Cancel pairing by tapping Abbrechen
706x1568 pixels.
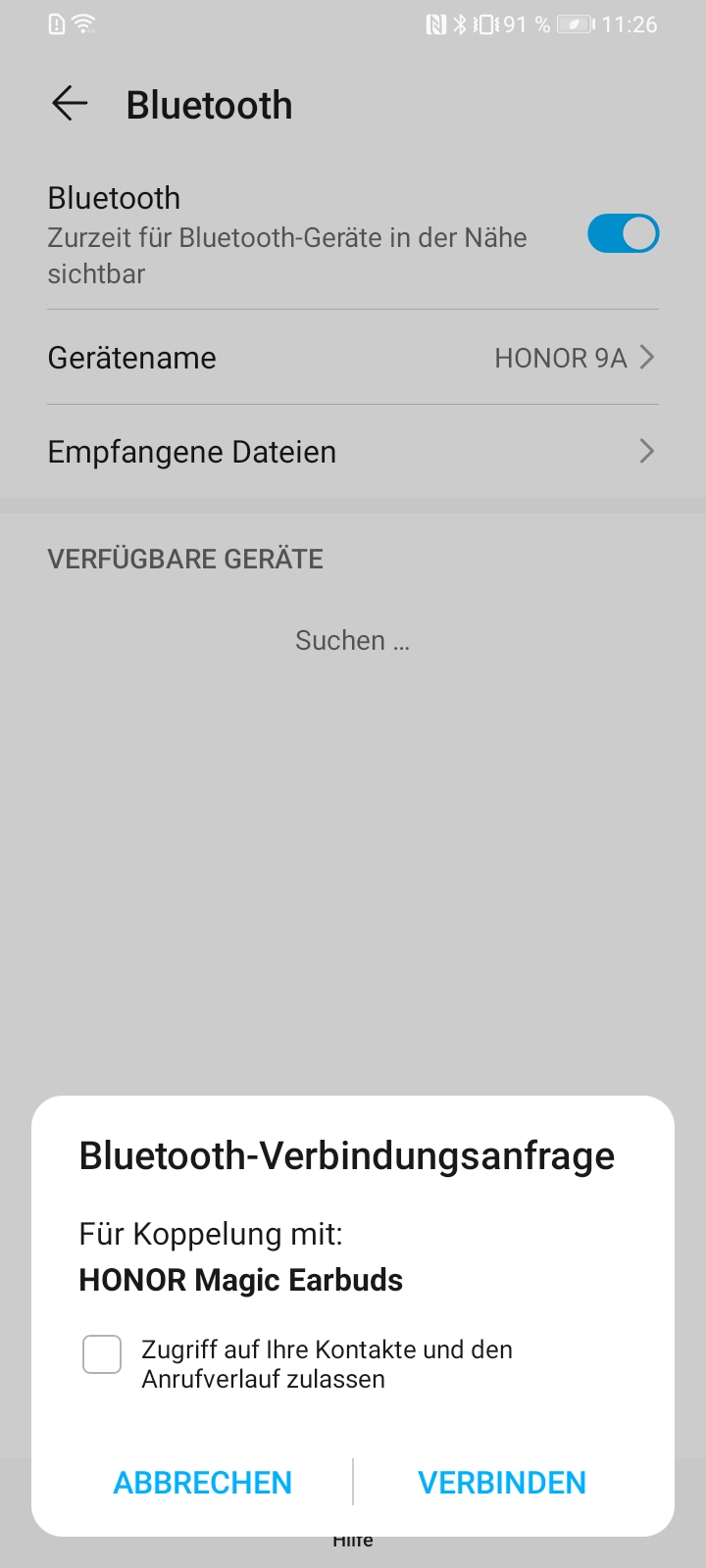click(x=202, y=1482)
